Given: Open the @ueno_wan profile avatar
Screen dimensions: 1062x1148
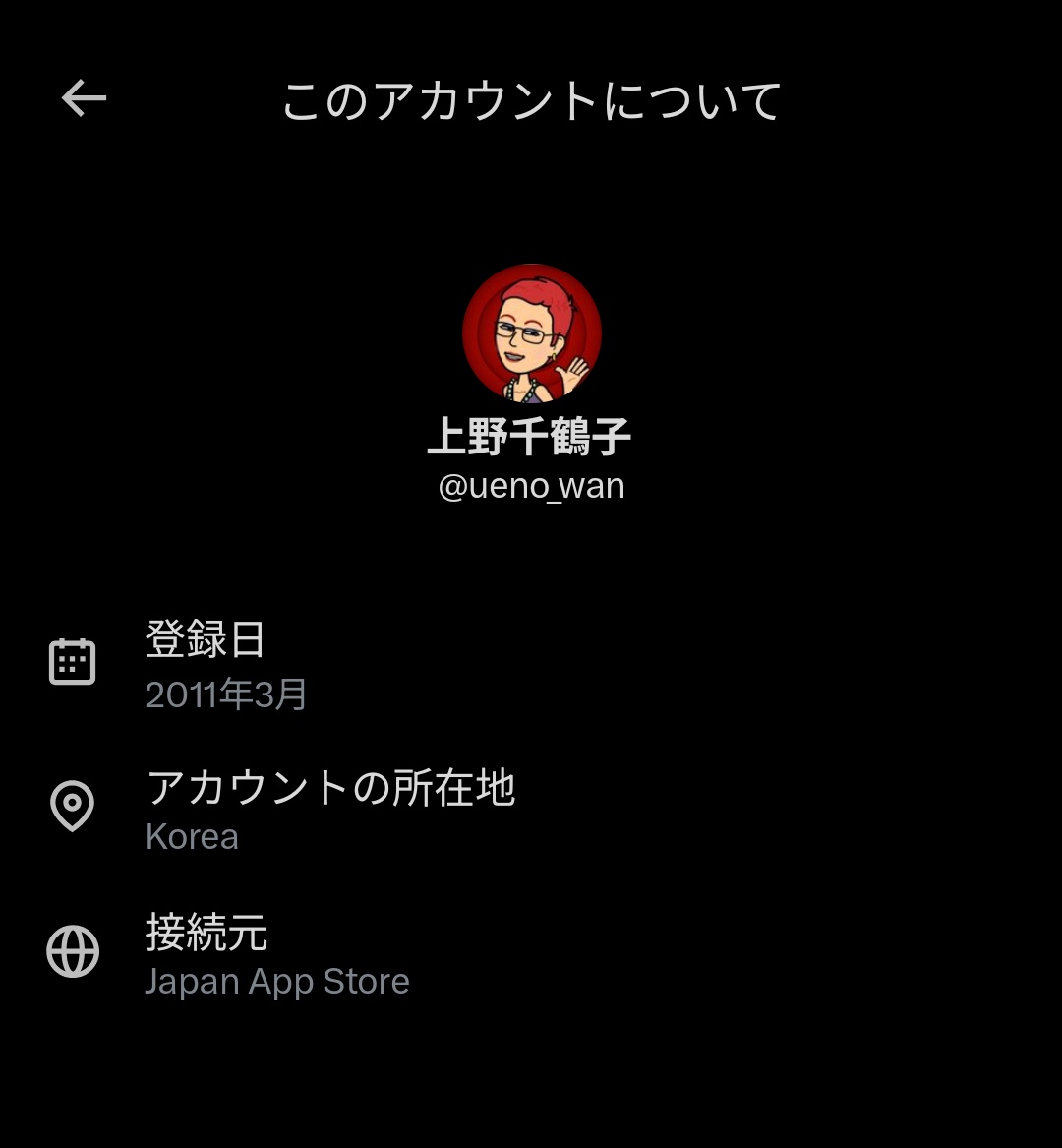Looking at the screenshot, I should (531, 333).
